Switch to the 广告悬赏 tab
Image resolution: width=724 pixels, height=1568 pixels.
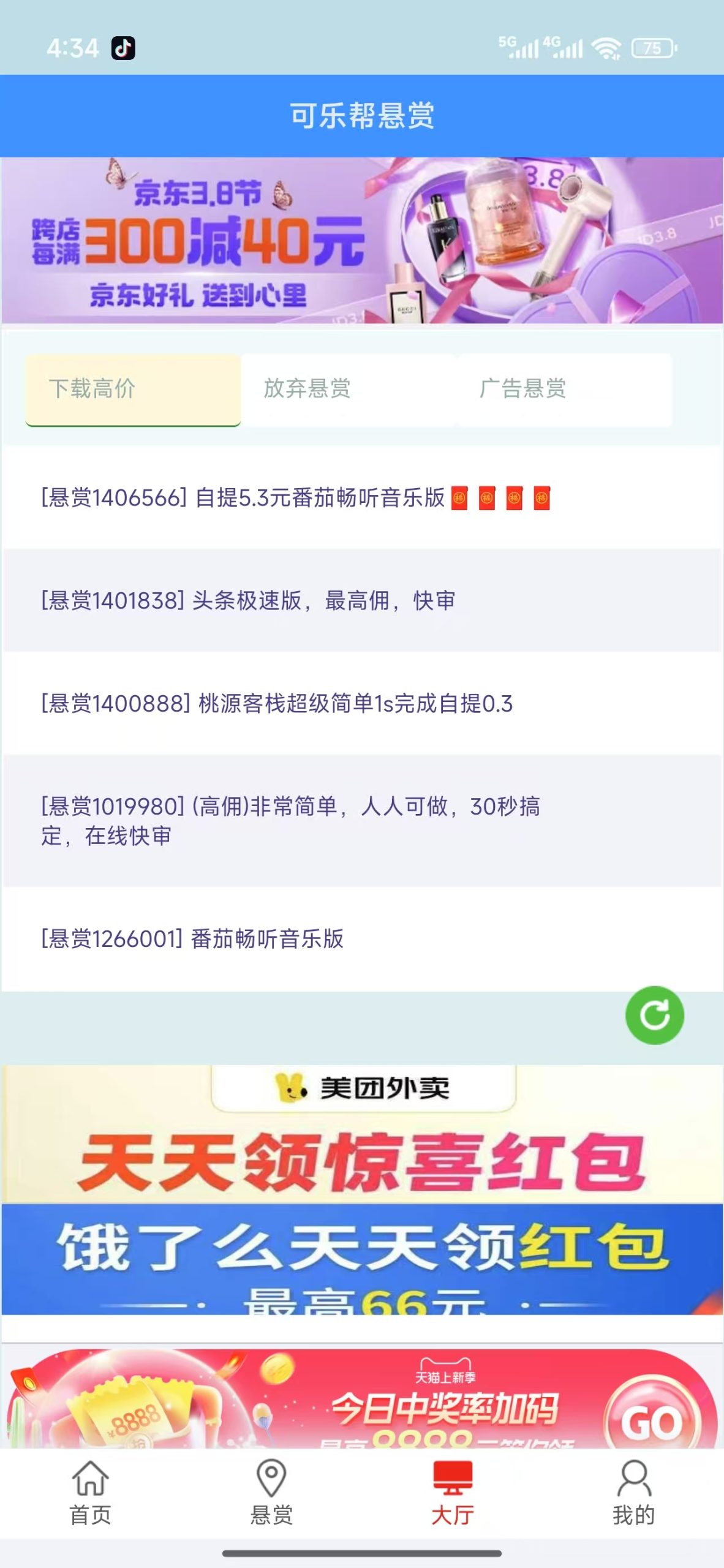click(564, 389)
